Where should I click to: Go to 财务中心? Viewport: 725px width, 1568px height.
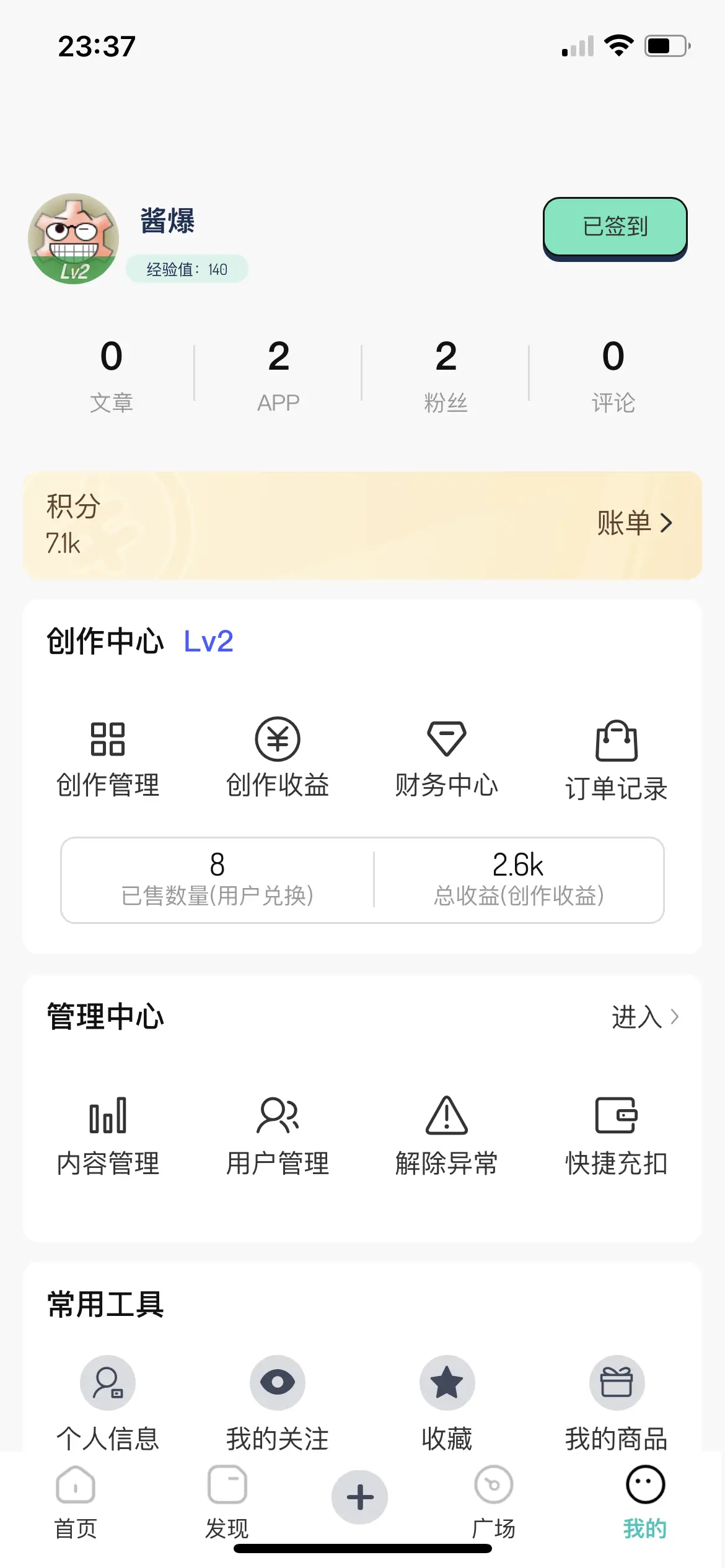447,759
